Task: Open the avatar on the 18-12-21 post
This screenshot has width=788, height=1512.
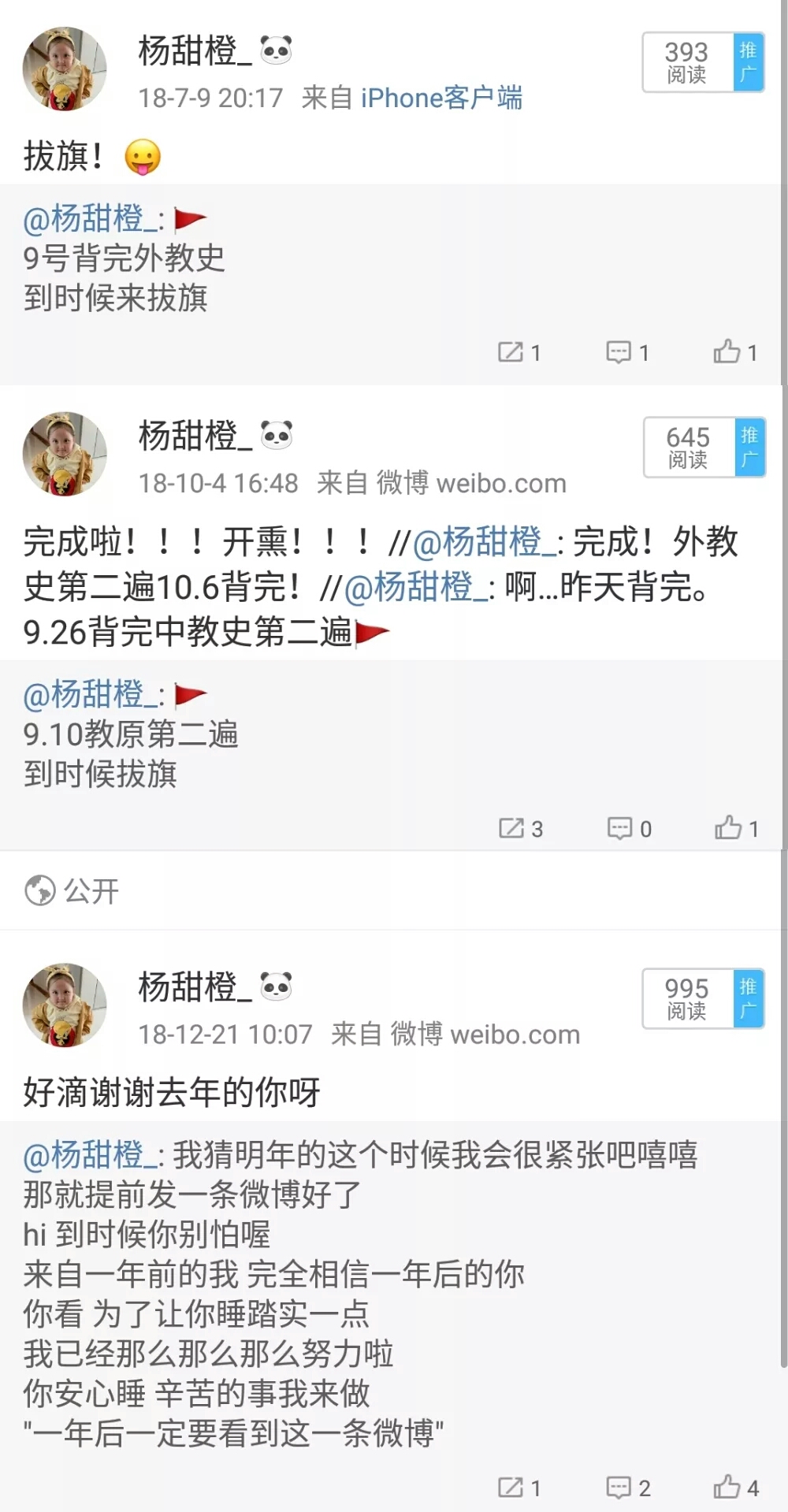Action: point(65,1005)
